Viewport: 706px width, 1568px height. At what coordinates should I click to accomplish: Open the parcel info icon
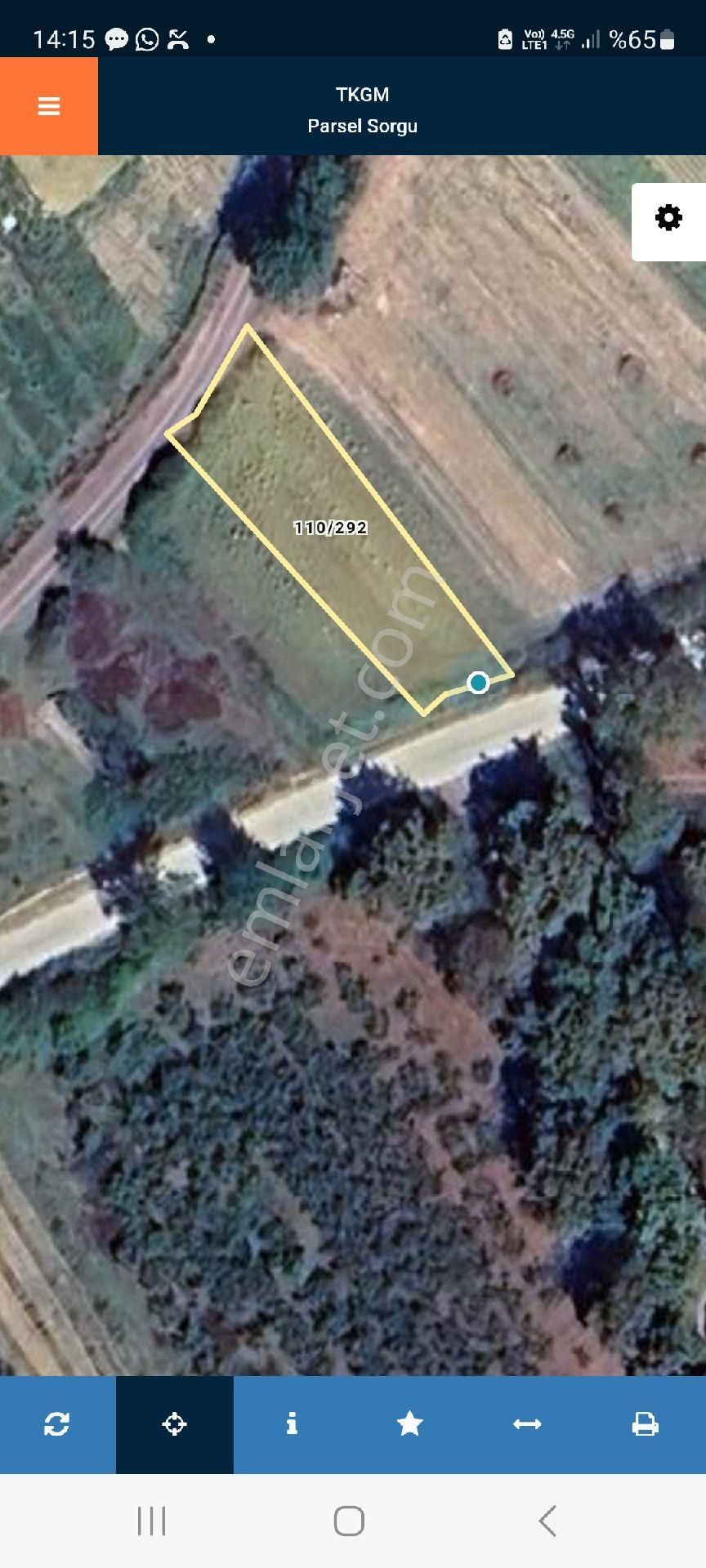(x=292, y=1424)
